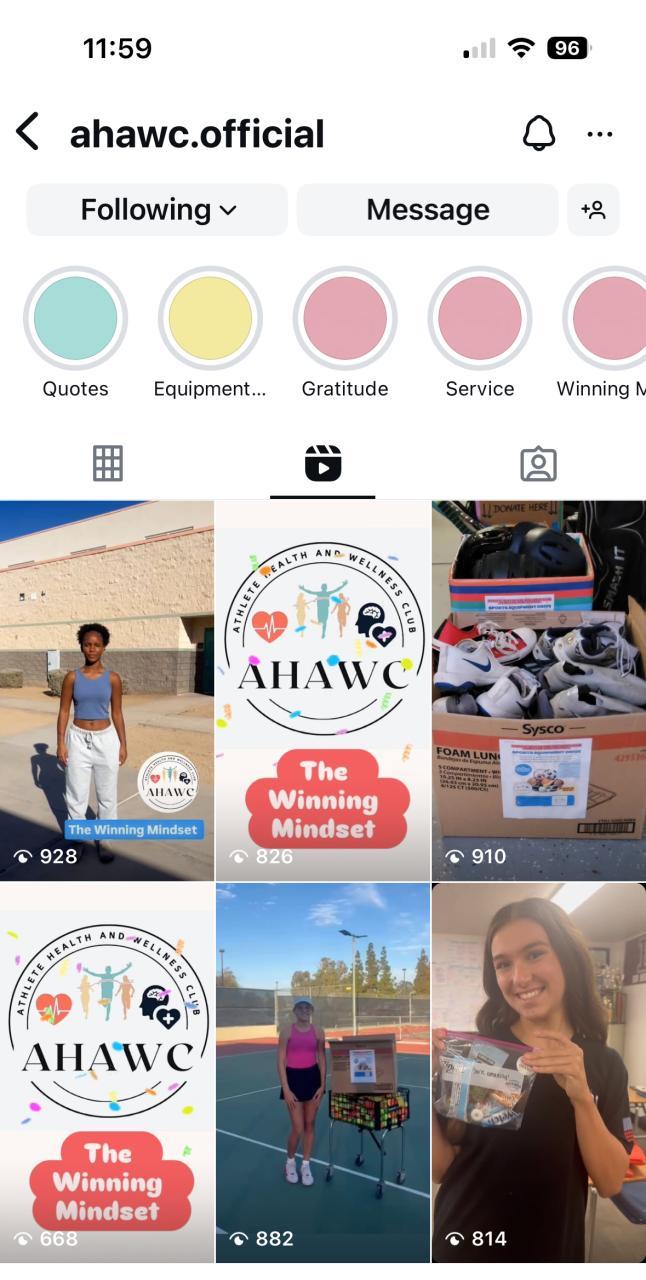The height and width of the screenshot is (1280, 646).
Task: Open suggested accounts add-person button
Action: tap(593, 210)
